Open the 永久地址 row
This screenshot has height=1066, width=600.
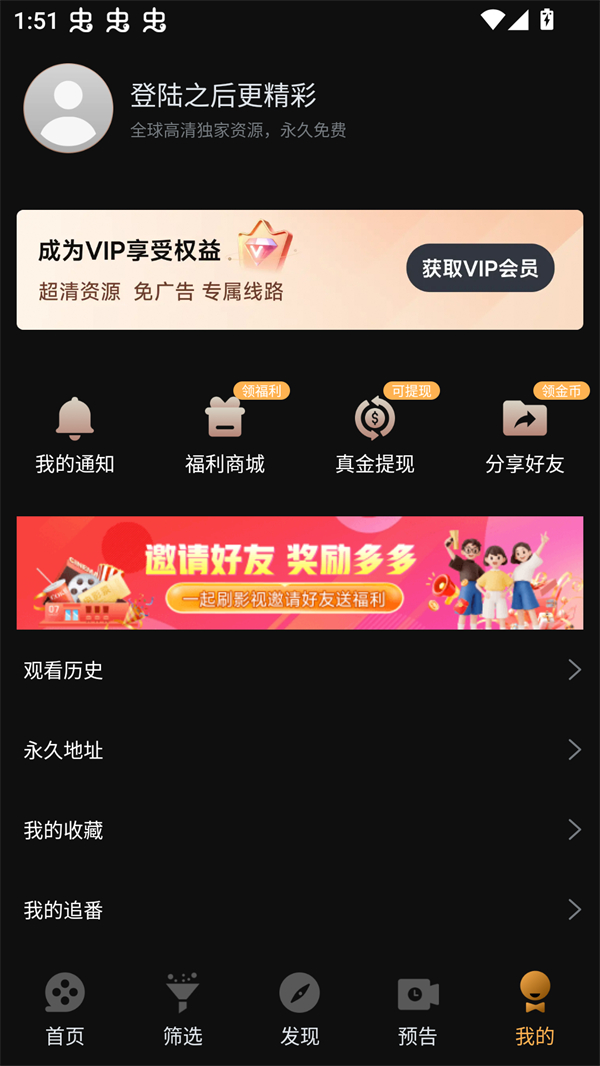[300, 750]
